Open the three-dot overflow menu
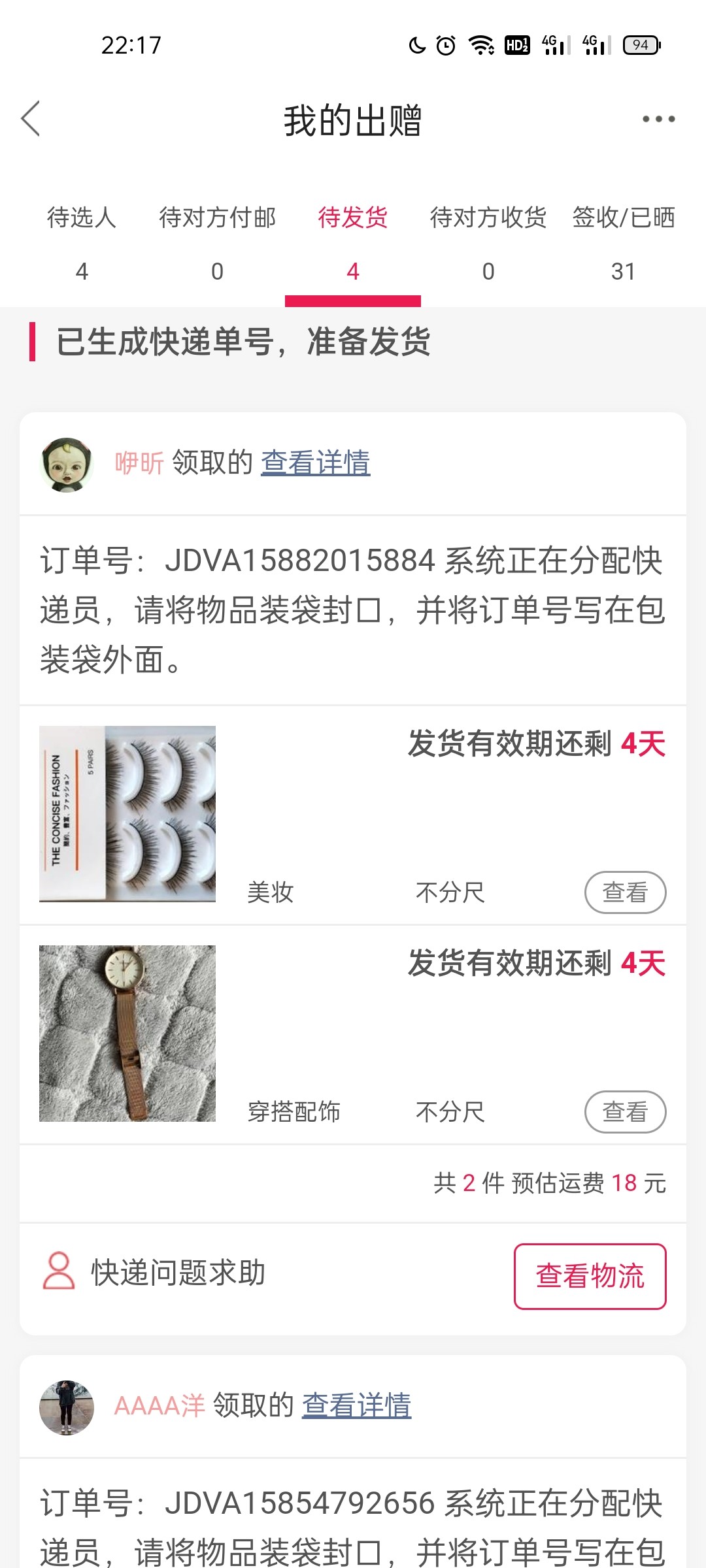 click(658, 119)
